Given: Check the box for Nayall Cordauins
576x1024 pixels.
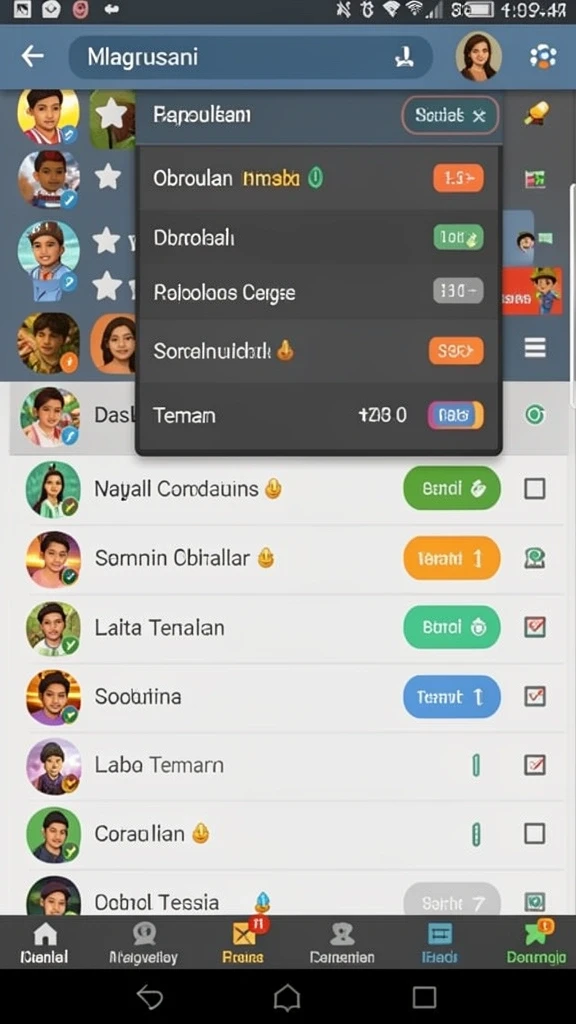Looking at the screenshot, I should tap(535, 488).
